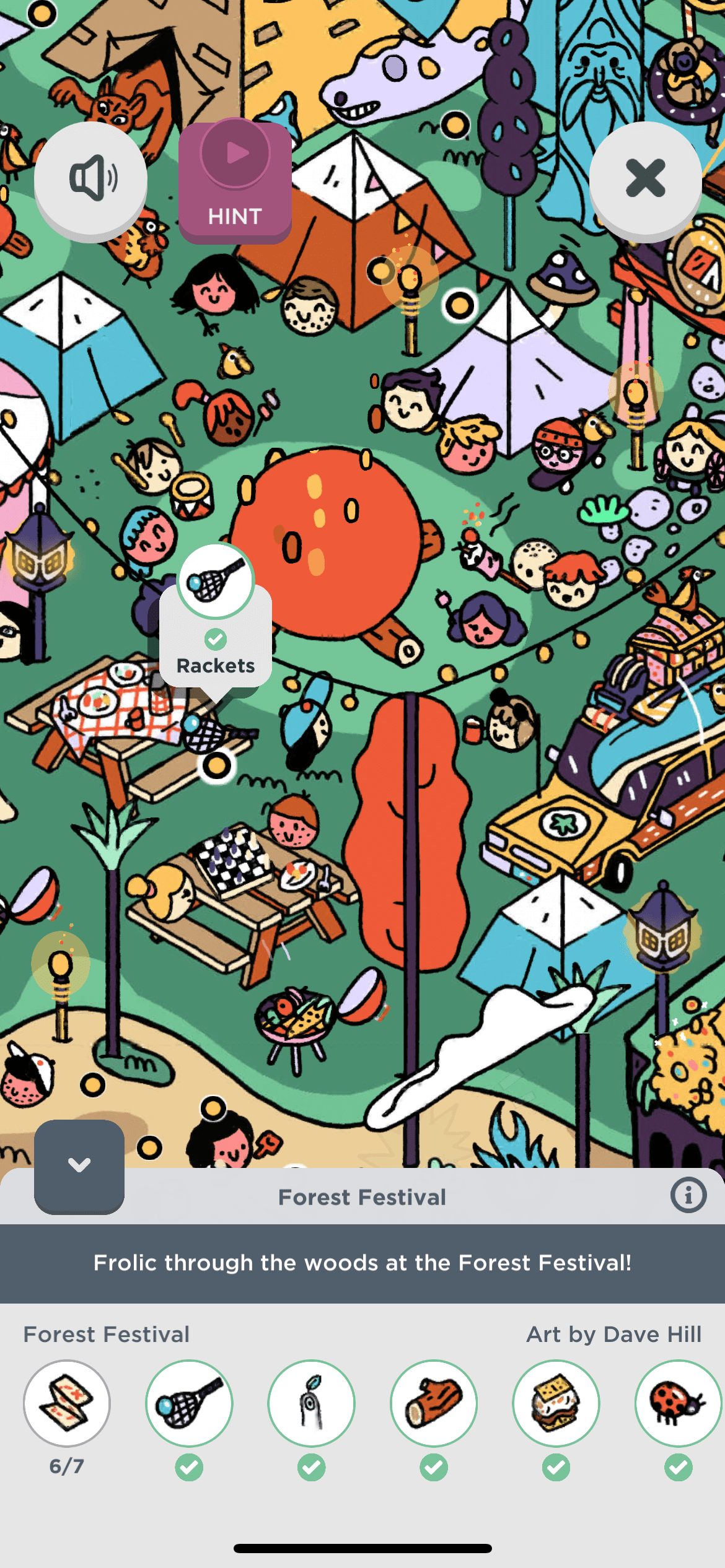725x1568 pixels.
Task: Close the Forest Festival puzzle
Action: pyautogui.click(x=645, y=179)
